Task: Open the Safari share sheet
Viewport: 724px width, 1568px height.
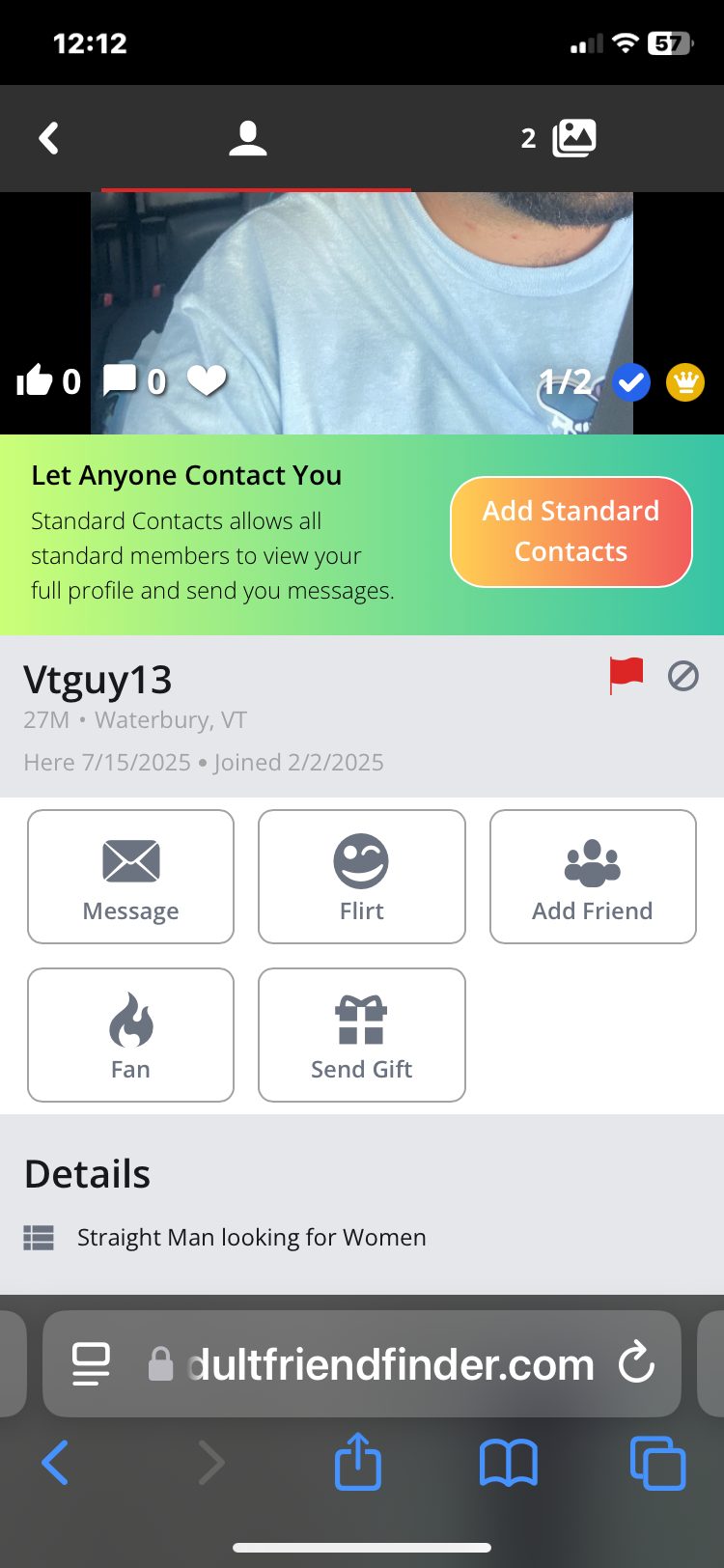Action: (358, 1462)
